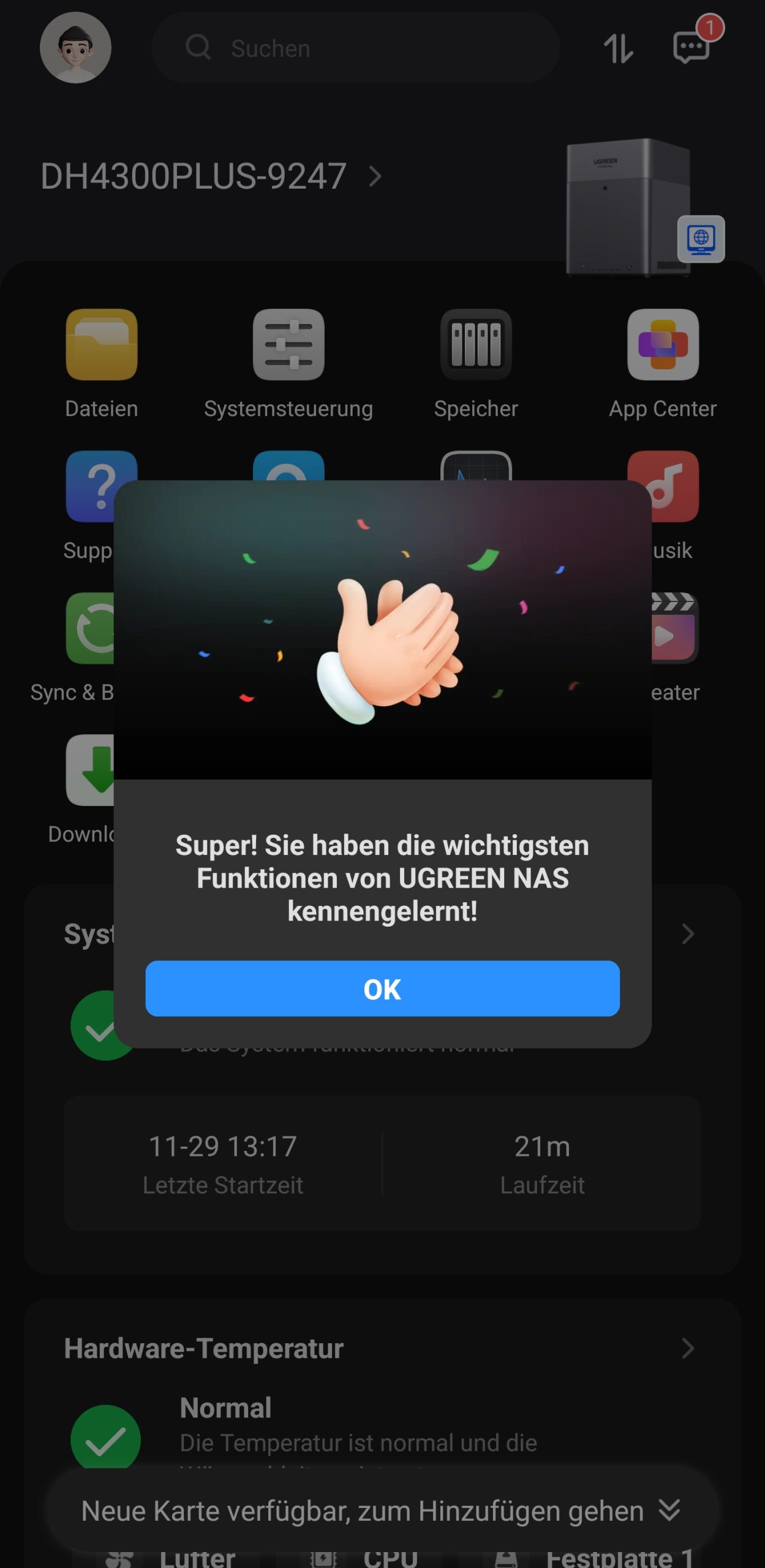The image size is (765, 1568).
Task: Open the new card available banner
Action: coord(381,1510)
